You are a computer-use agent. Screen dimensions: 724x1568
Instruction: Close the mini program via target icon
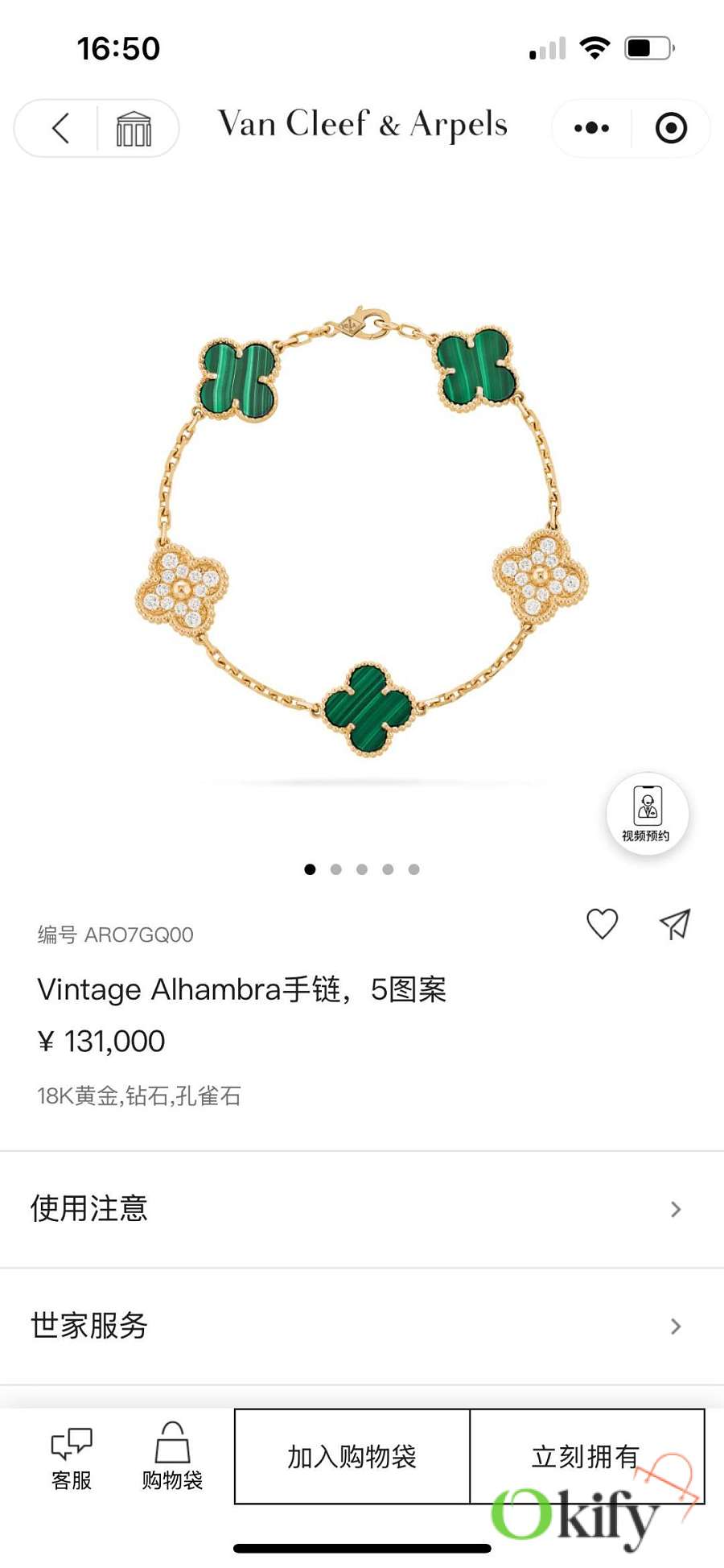[671, 128]
